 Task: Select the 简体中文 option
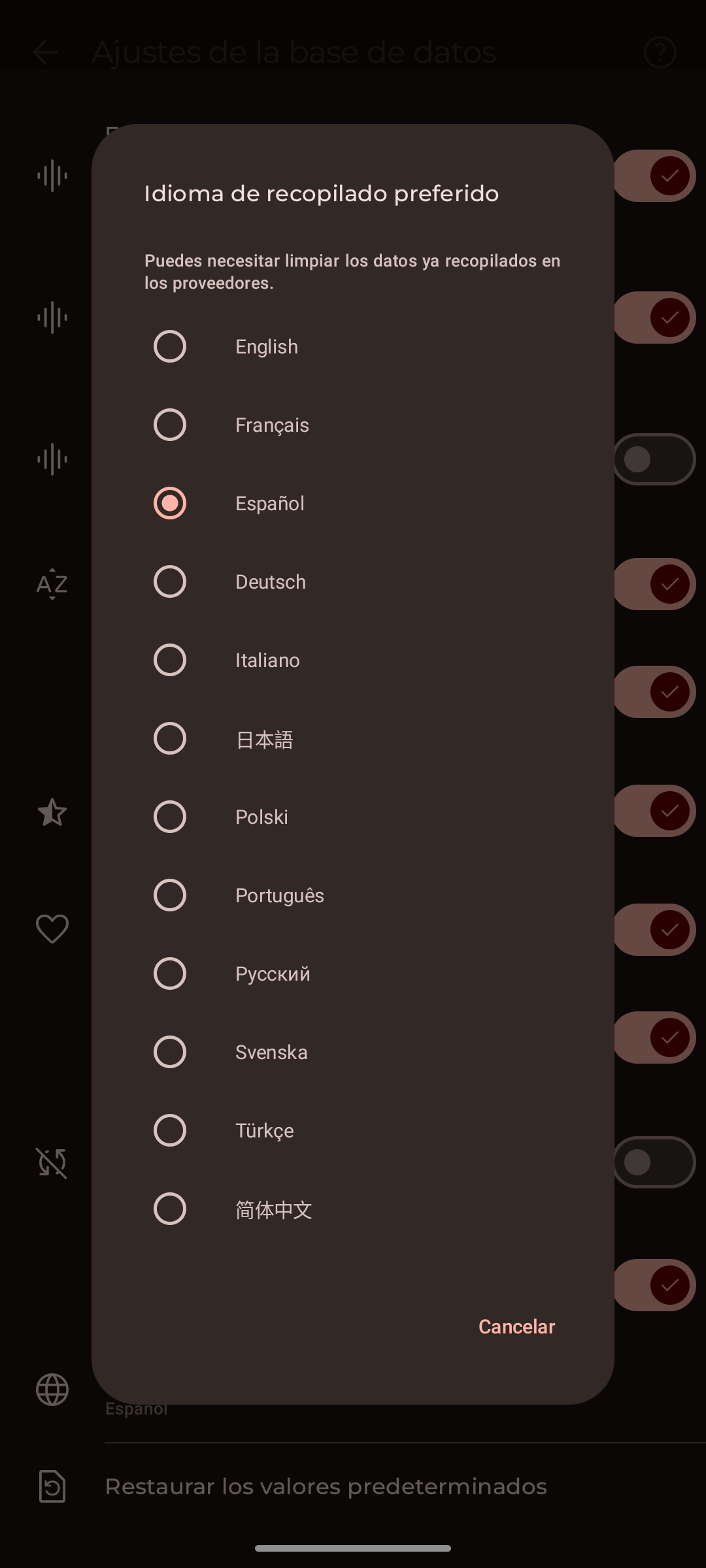[x=353, y=1209]
